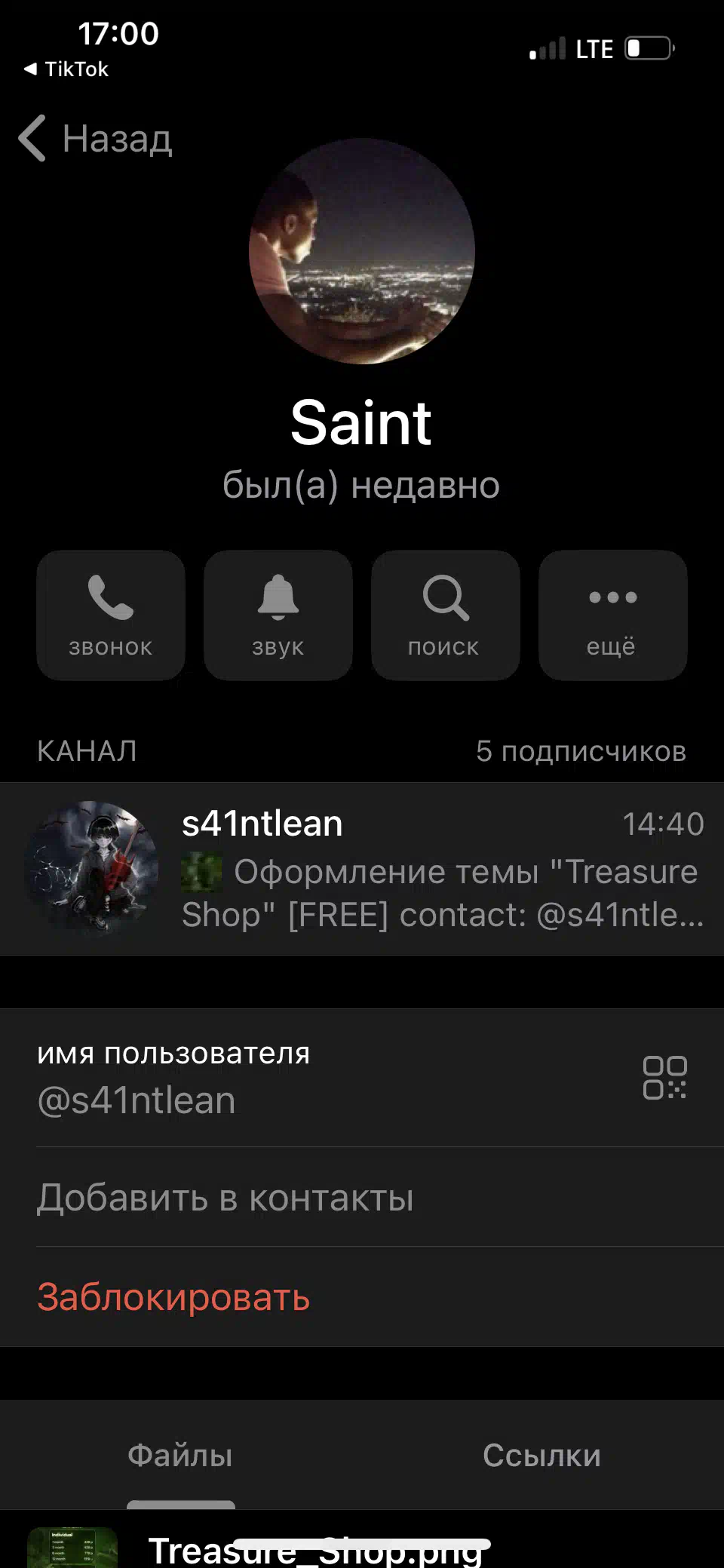The height and width of the screenshot is (1568, 724).
Task: Block the user with Заблокировать
Action: point(362,1296)
